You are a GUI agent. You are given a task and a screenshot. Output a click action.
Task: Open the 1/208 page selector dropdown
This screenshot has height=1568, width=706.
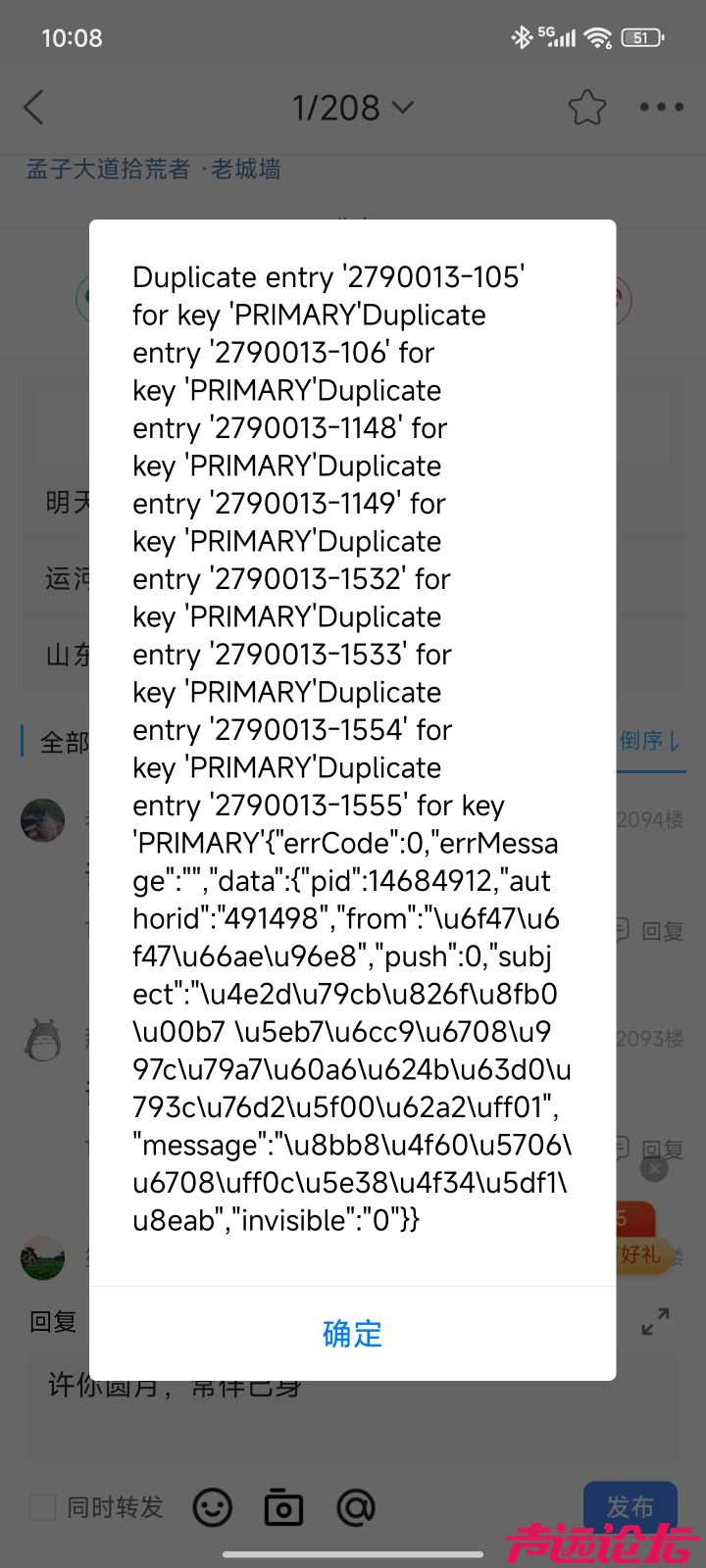pos(352,107)
